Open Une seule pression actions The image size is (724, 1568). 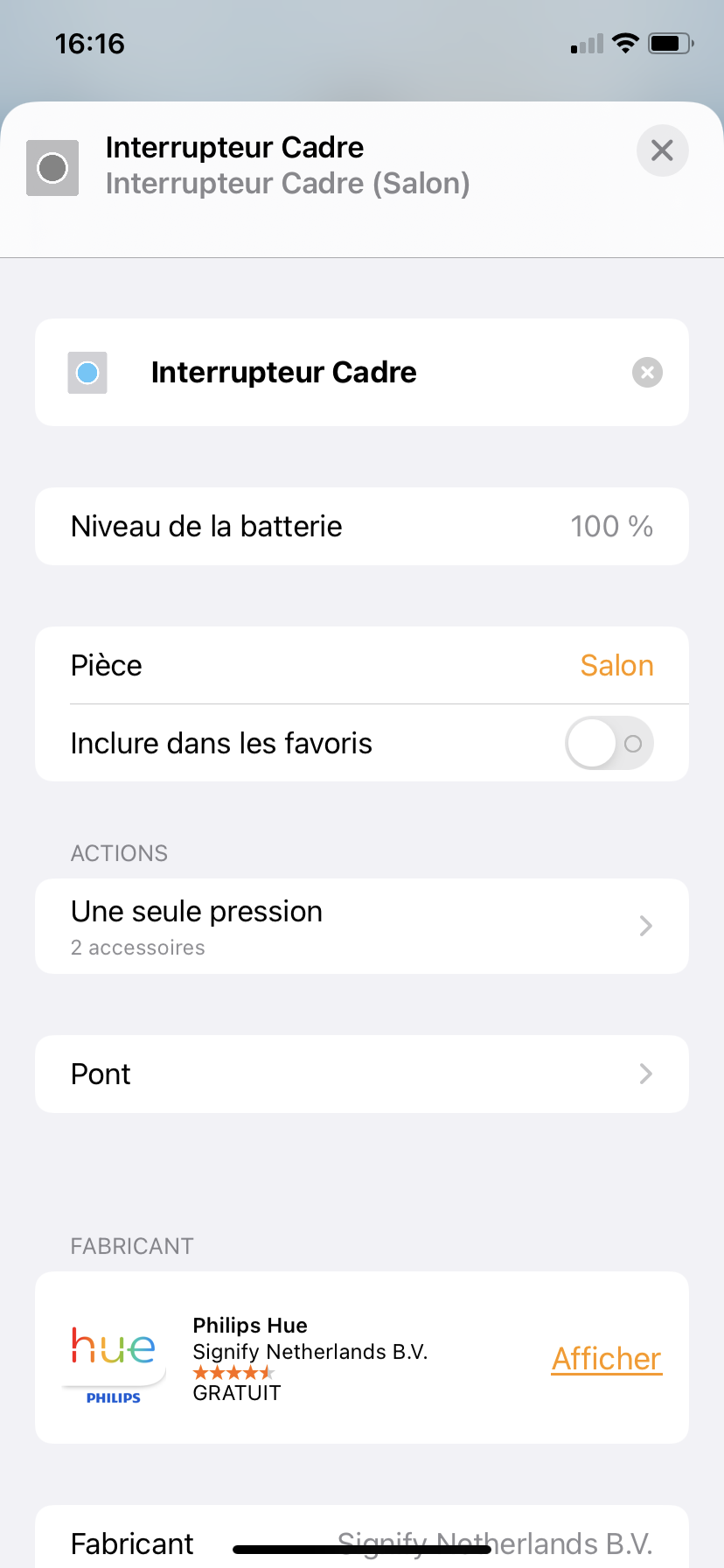362,926
